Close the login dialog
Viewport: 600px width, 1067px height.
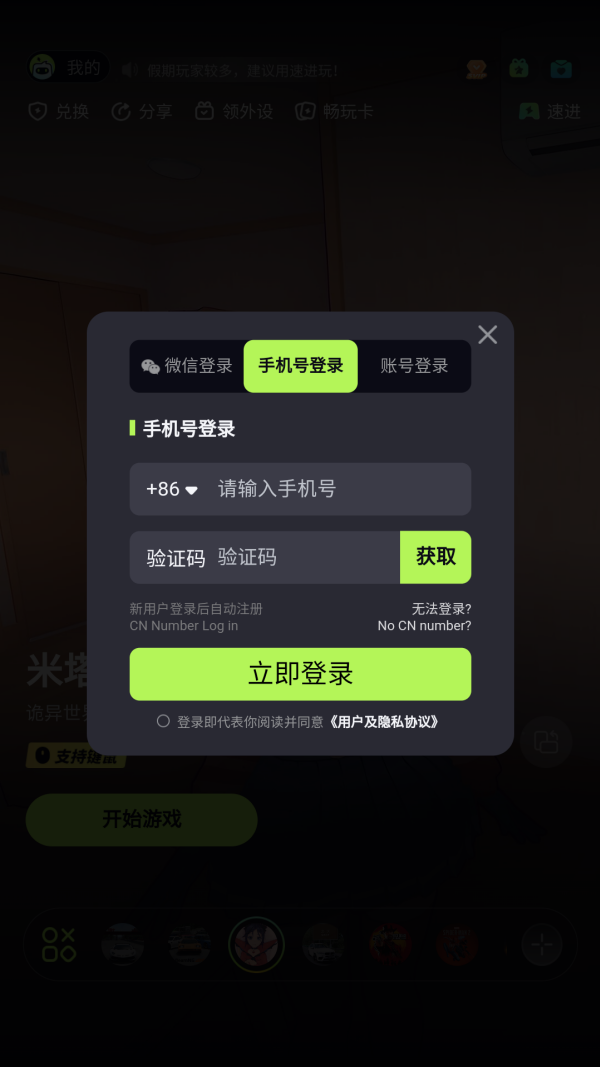[x=487, y=335]
